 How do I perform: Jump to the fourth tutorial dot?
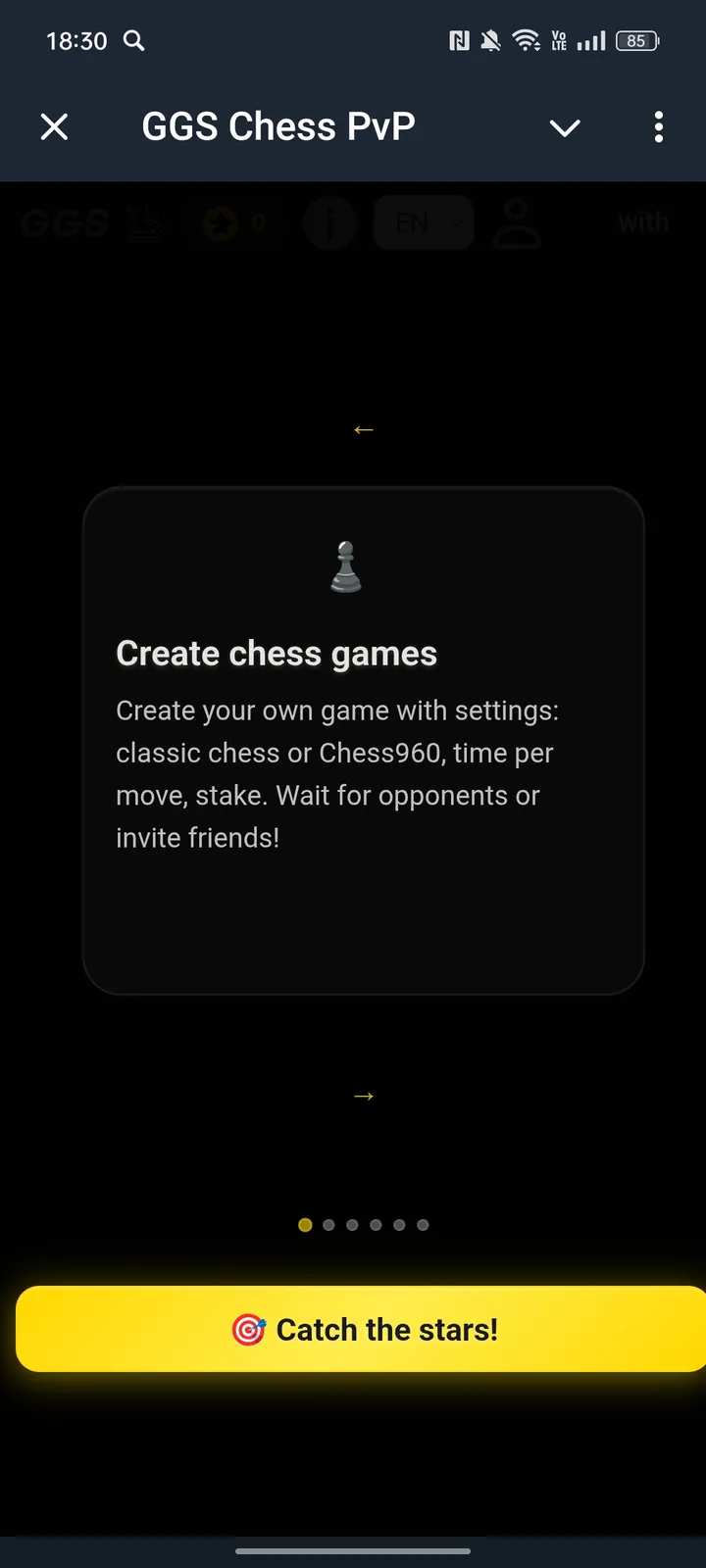376,1225
